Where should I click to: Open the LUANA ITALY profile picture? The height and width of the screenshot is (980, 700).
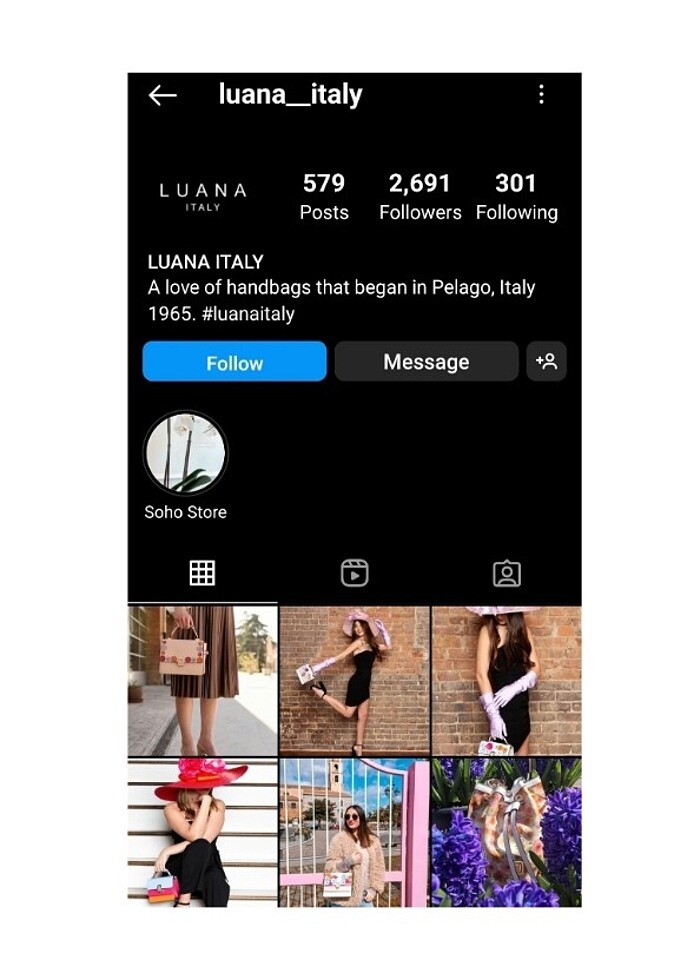coord(203,195)
